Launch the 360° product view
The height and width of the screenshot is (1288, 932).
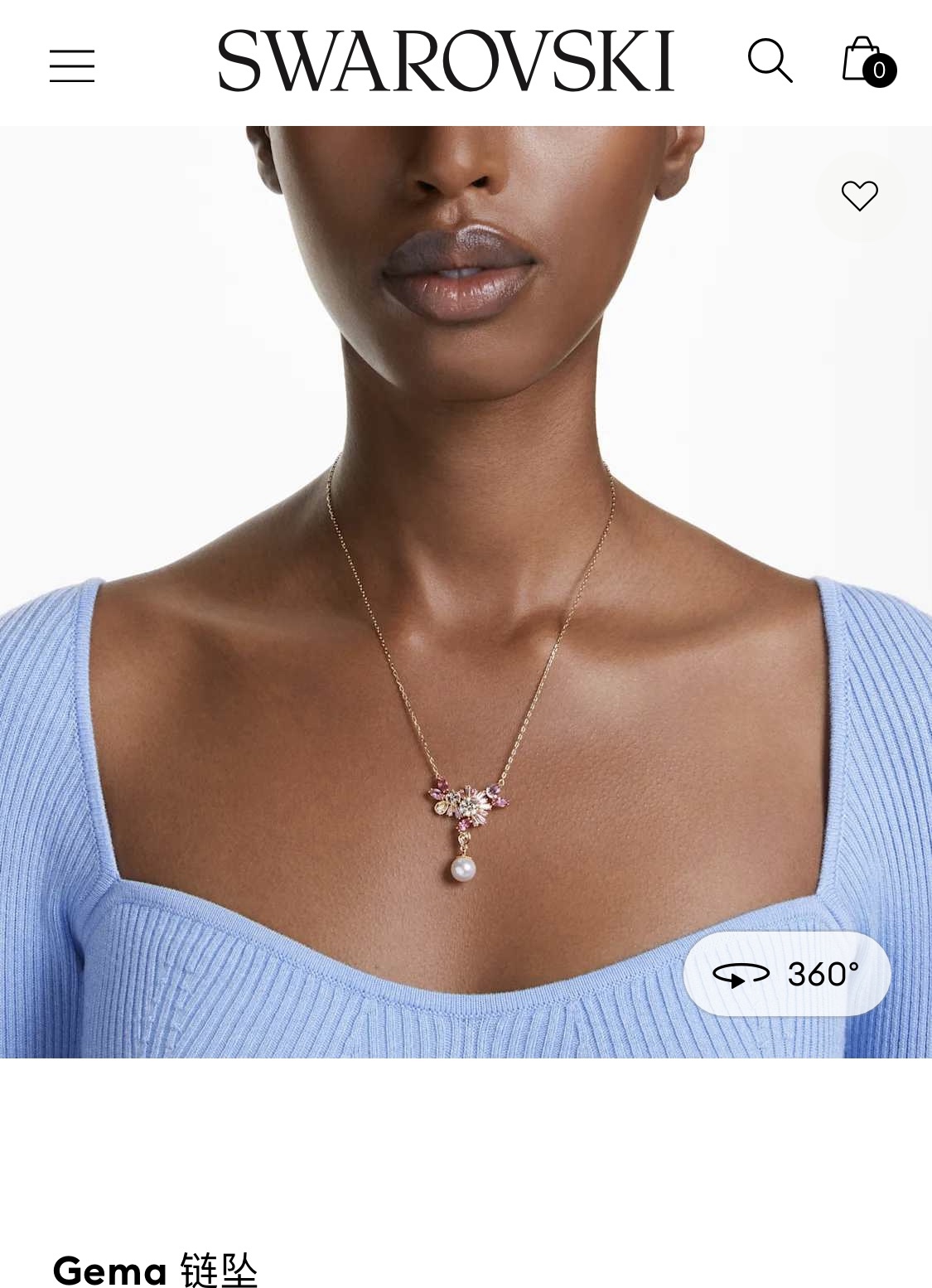786,974
